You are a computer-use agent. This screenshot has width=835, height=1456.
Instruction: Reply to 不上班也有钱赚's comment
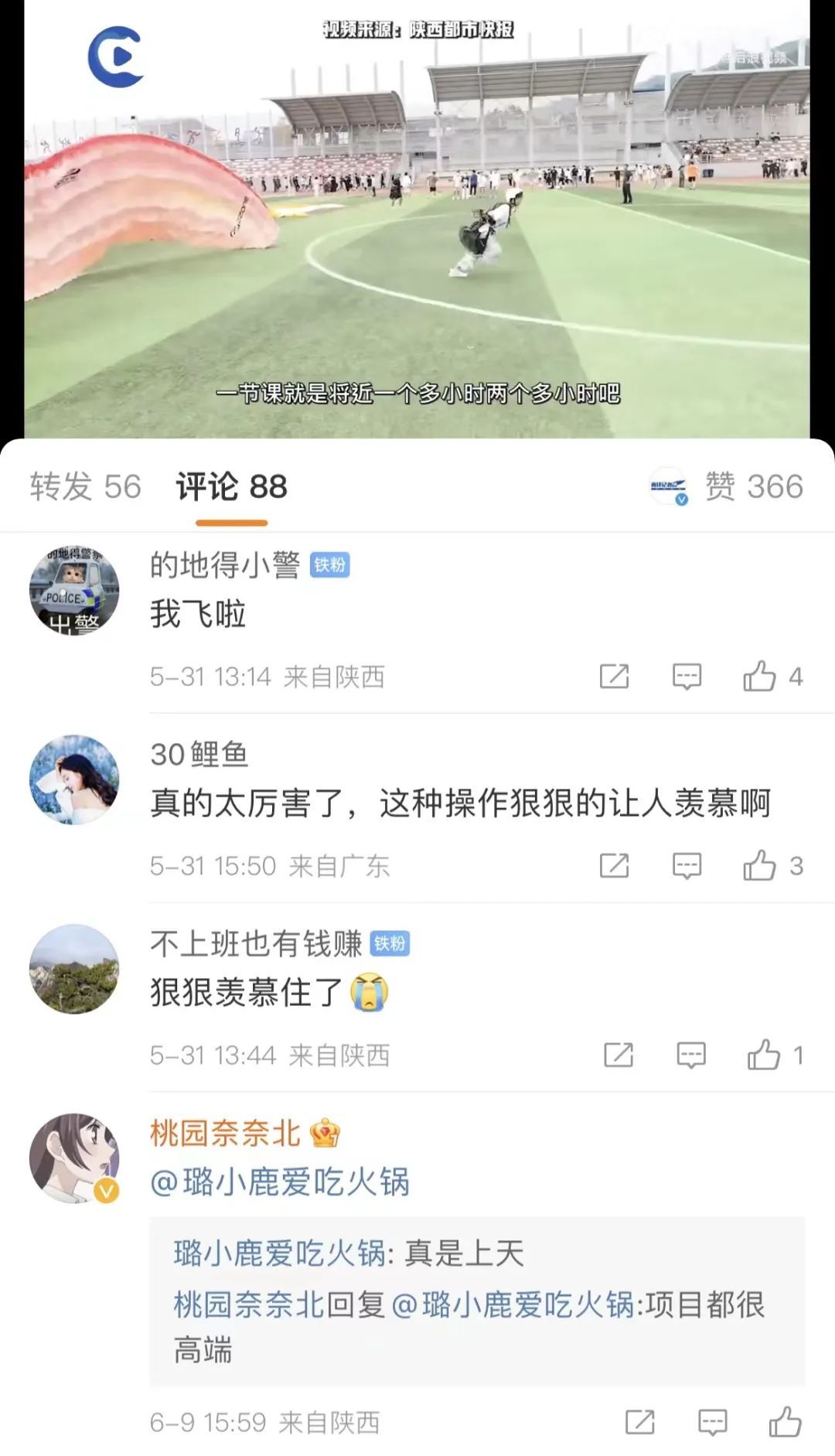click(691, 1055)
